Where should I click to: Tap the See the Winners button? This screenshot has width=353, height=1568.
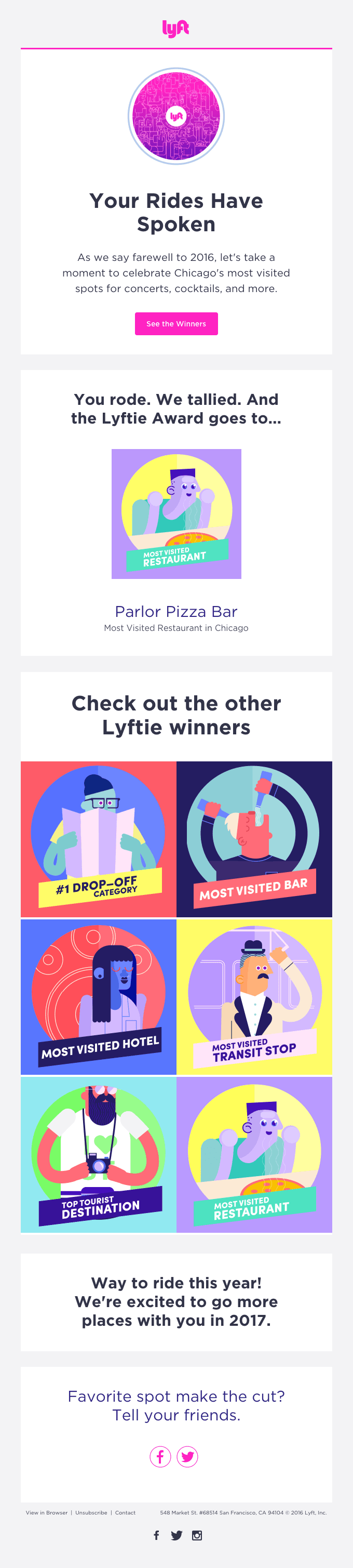[176, 324]
